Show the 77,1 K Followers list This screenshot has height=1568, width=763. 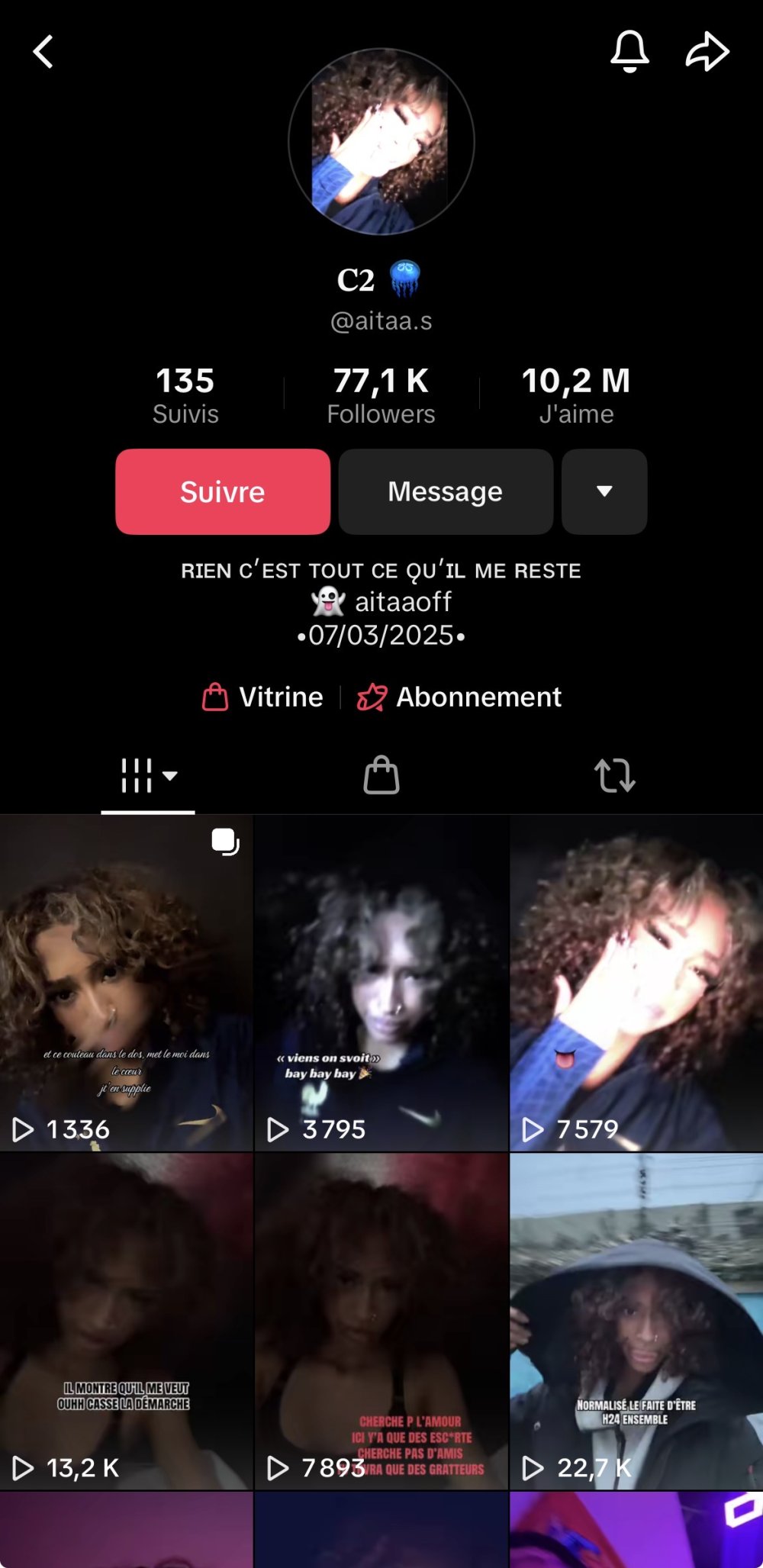pyautogui.click(x=381, y=395)
